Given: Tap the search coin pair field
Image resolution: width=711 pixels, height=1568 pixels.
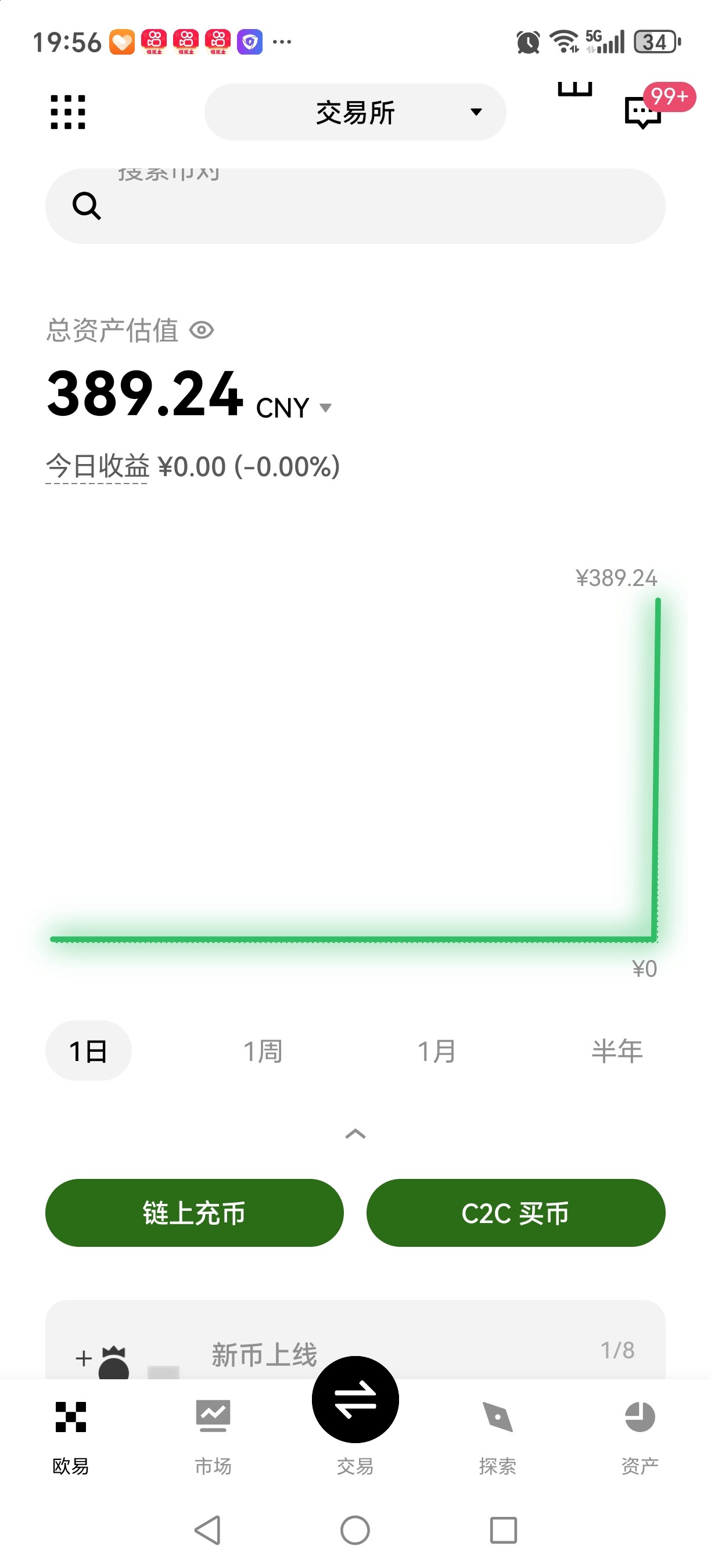Looking at the screenshot, I should coord(355,206).
